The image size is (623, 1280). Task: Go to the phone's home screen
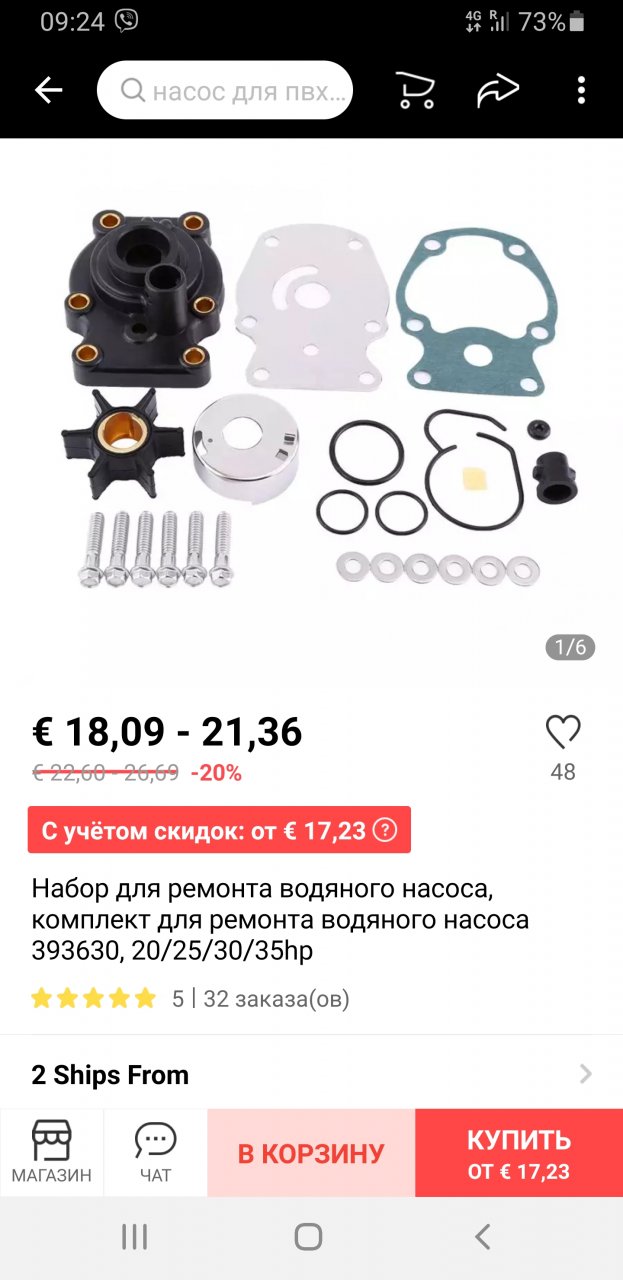point(308,1237)
